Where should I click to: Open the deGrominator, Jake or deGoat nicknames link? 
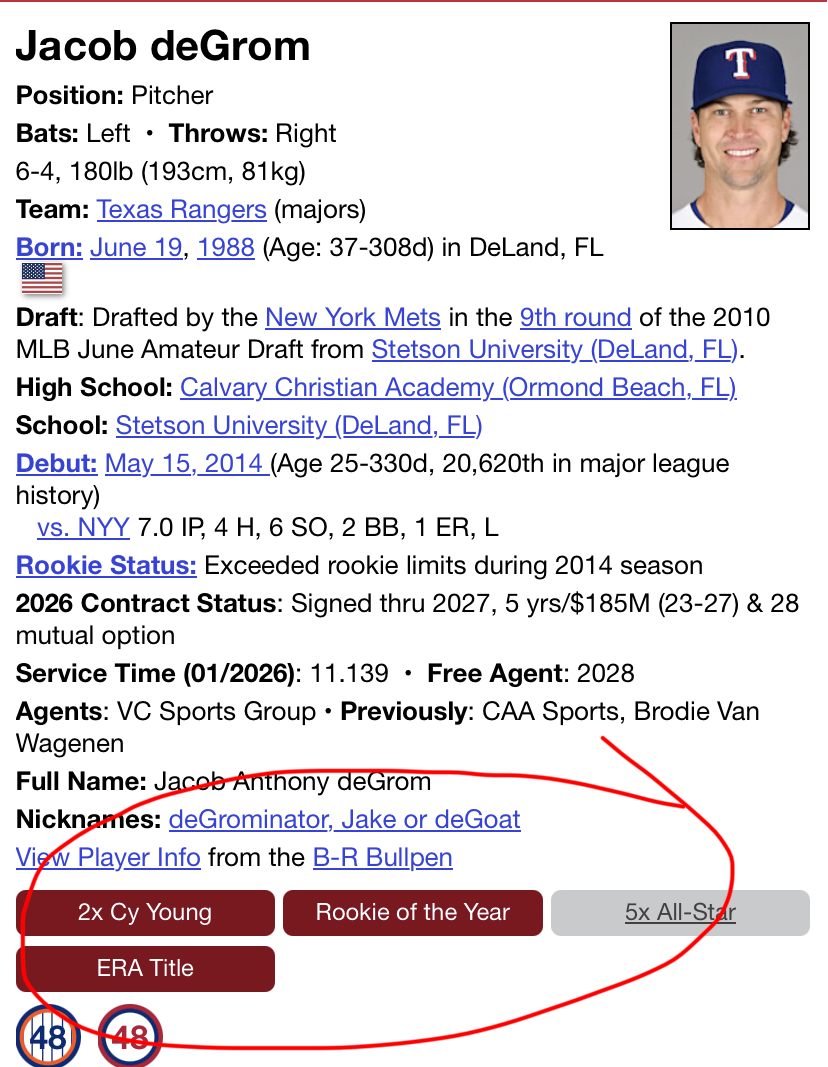(344, 820)
